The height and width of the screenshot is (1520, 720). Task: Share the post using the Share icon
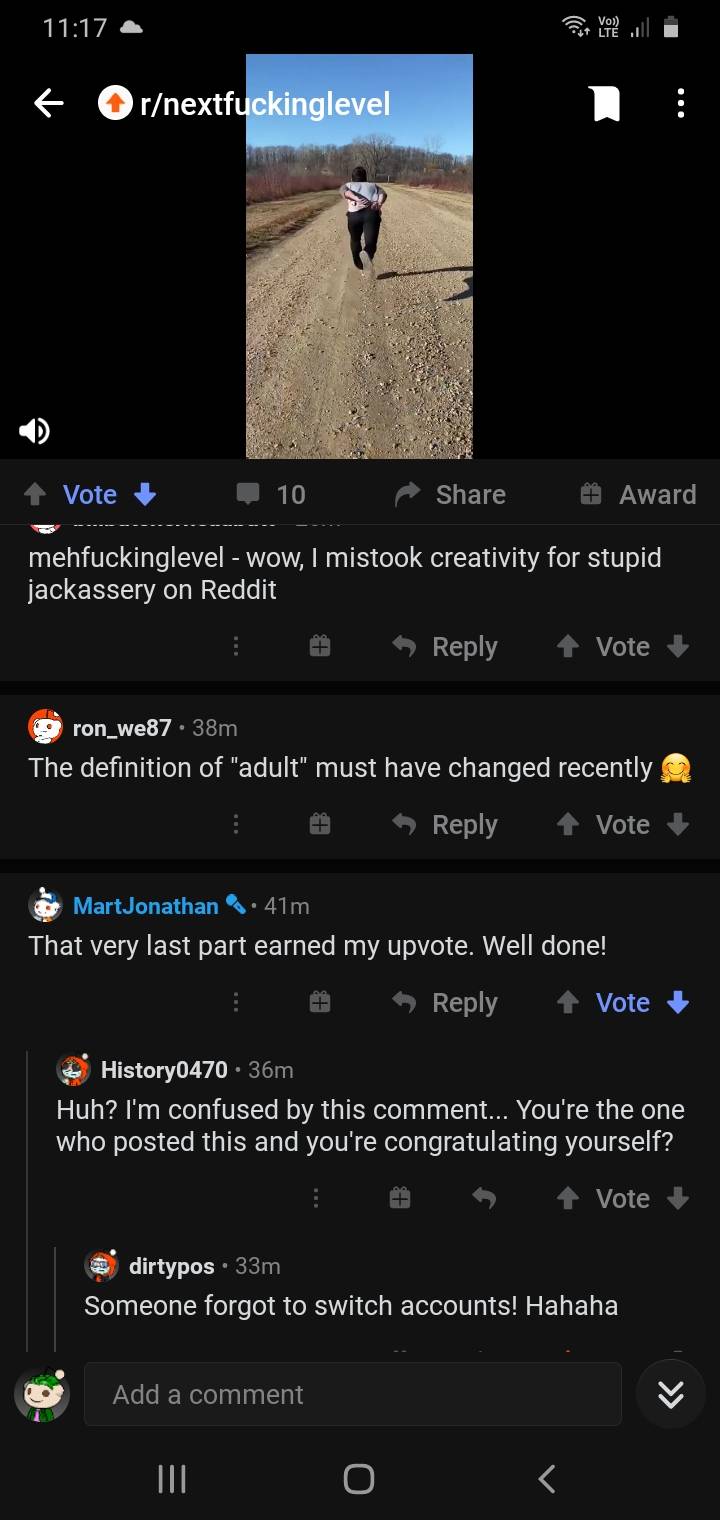click(x=450, y=494)
